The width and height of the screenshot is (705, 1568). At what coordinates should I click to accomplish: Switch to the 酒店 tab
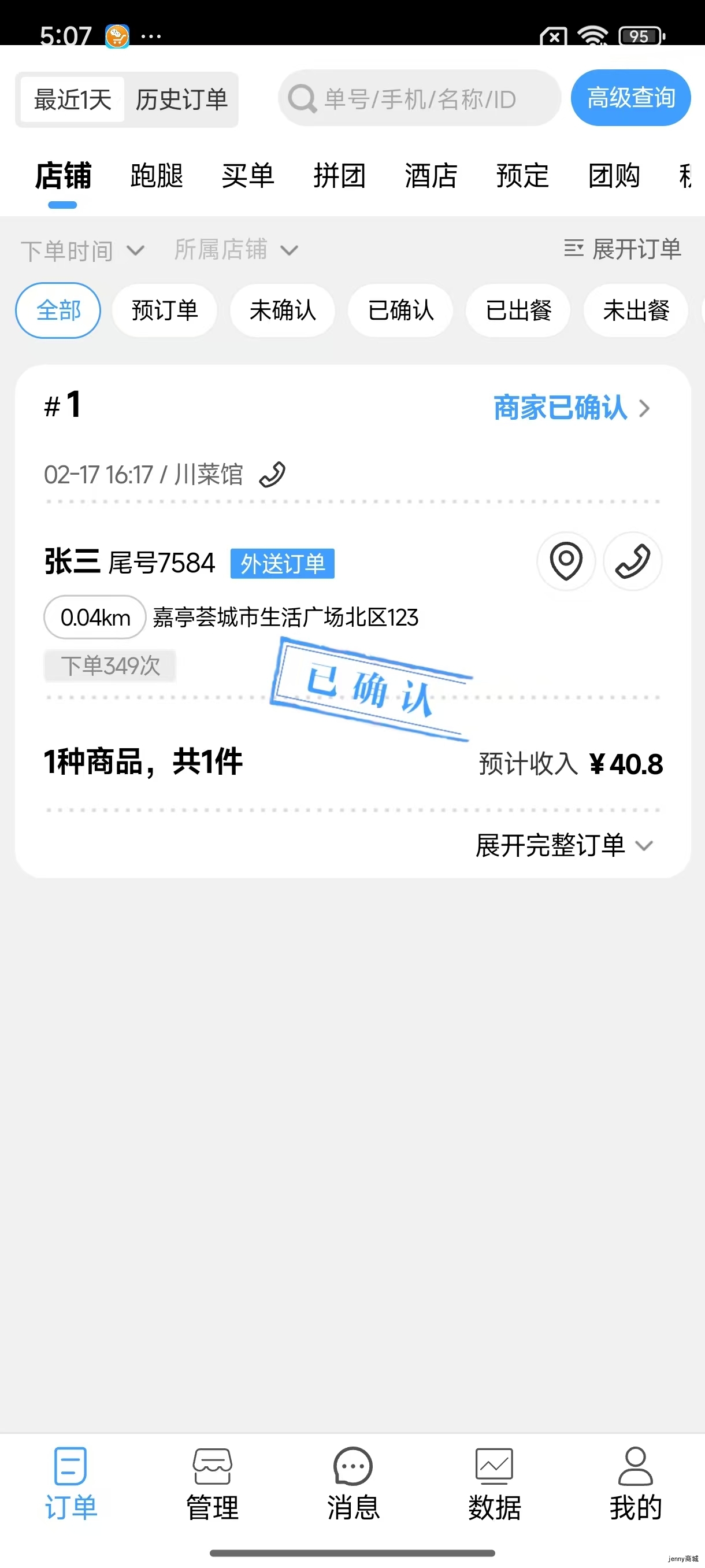[431, 176]
